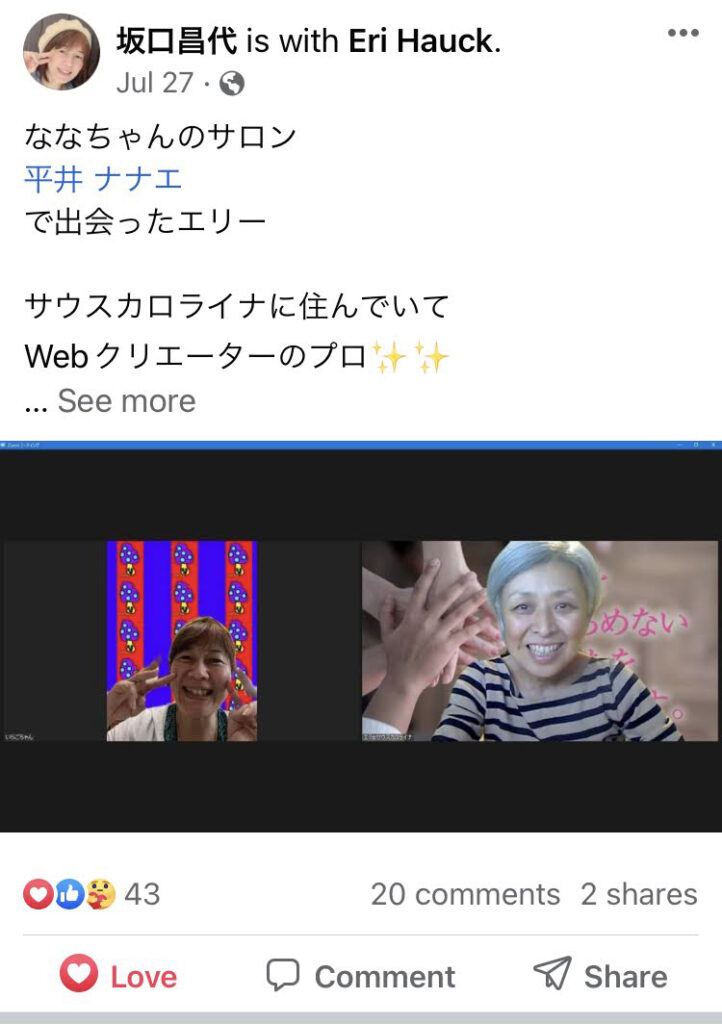Expand the post with See more
The image size is (722, 1024).
(126, 401)
